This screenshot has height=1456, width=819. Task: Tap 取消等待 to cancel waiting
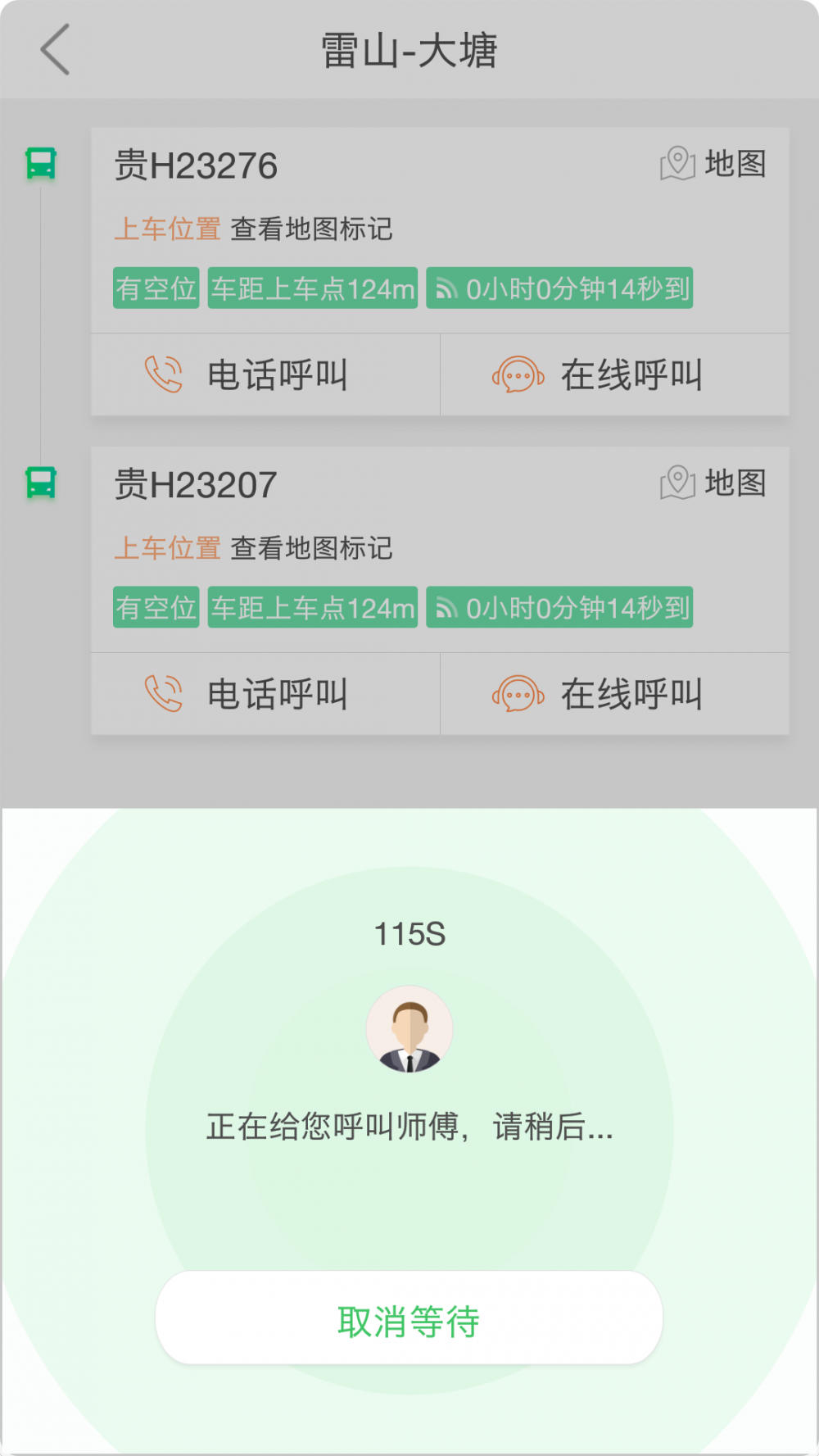point(409,1318)
